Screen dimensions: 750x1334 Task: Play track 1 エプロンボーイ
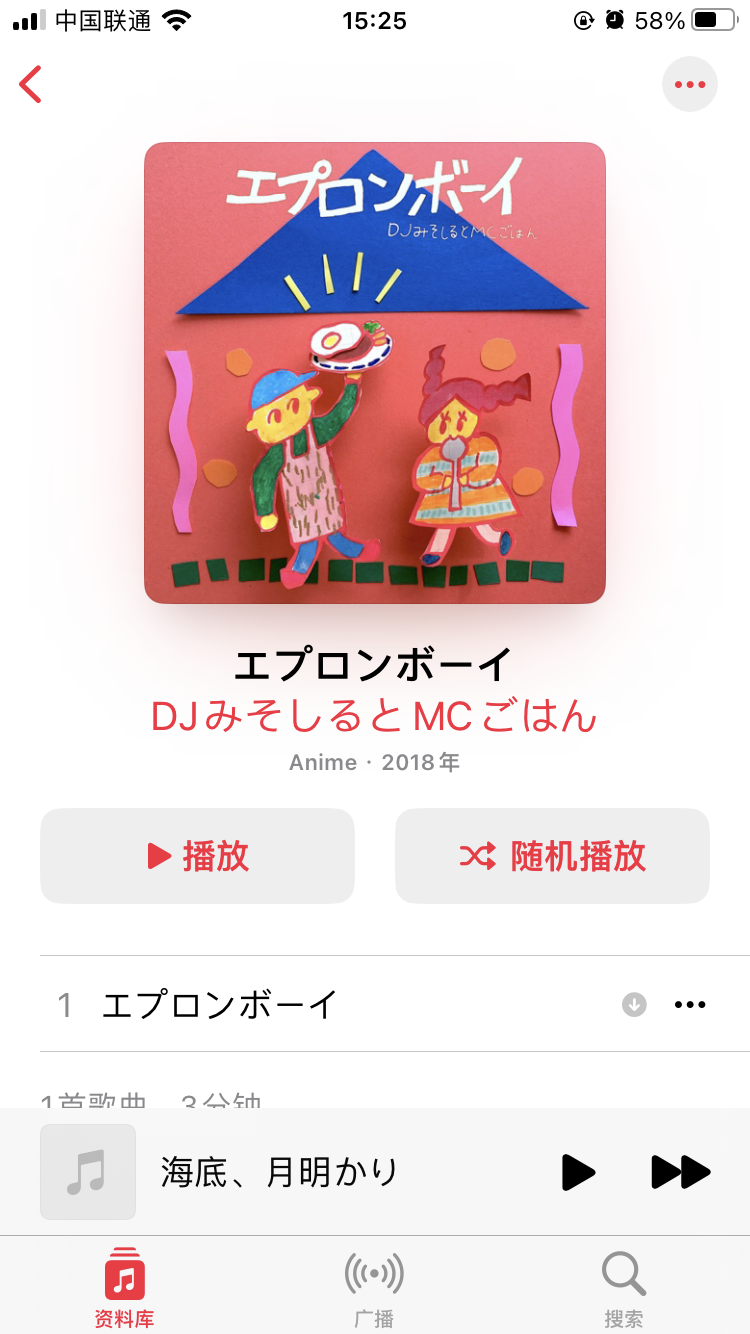[220, 1004]
